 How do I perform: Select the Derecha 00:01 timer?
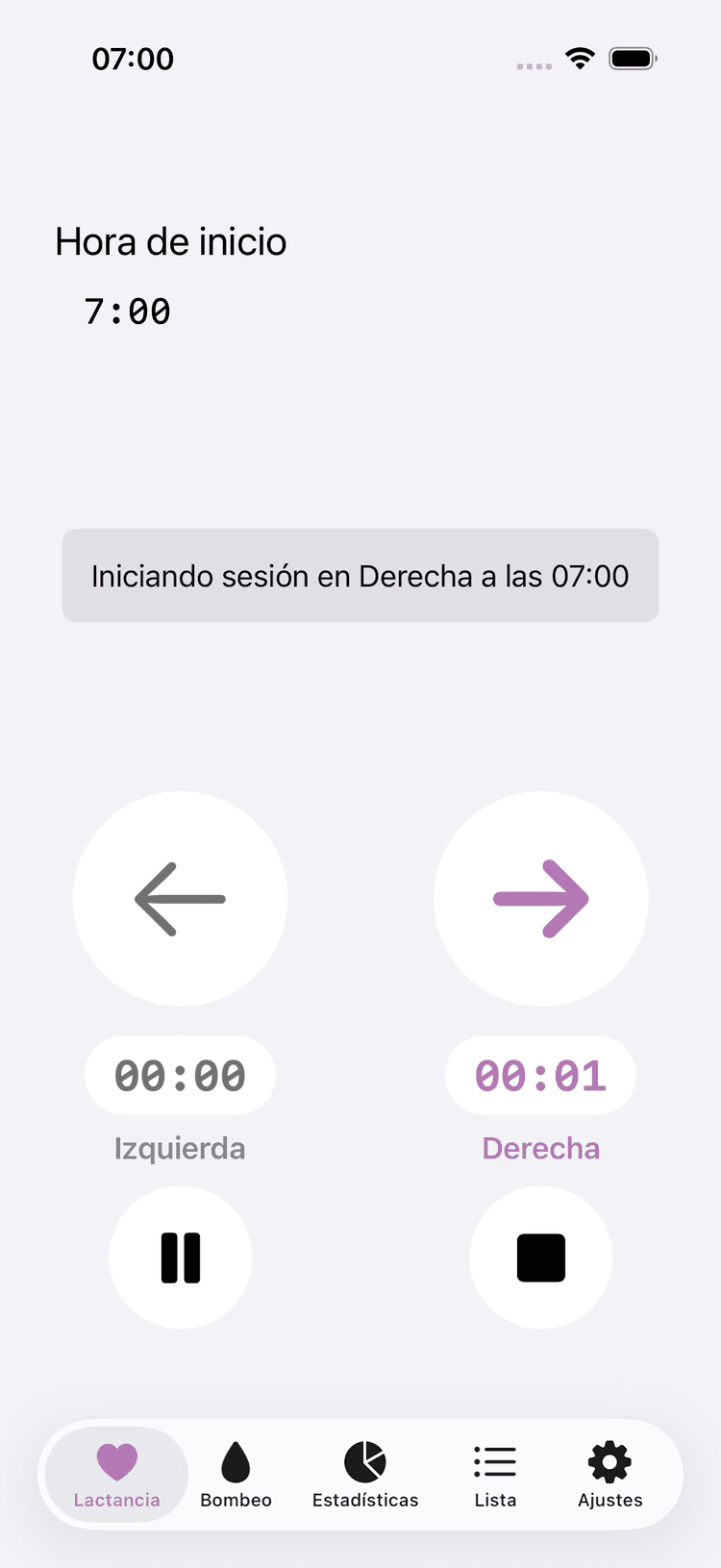click(540, 1075)
